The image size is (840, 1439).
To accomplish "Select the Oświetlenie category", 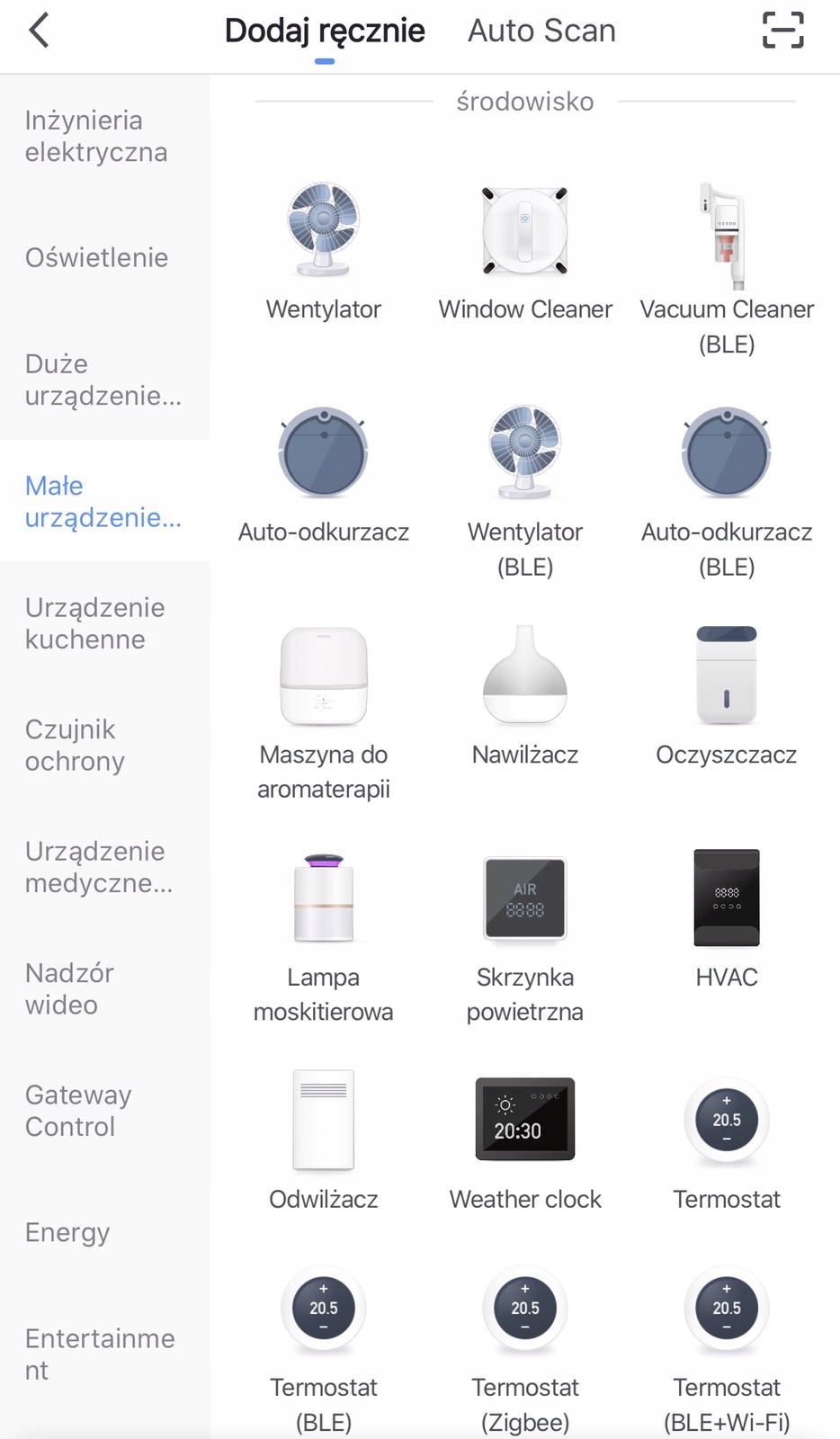I will tap(96, 257).
